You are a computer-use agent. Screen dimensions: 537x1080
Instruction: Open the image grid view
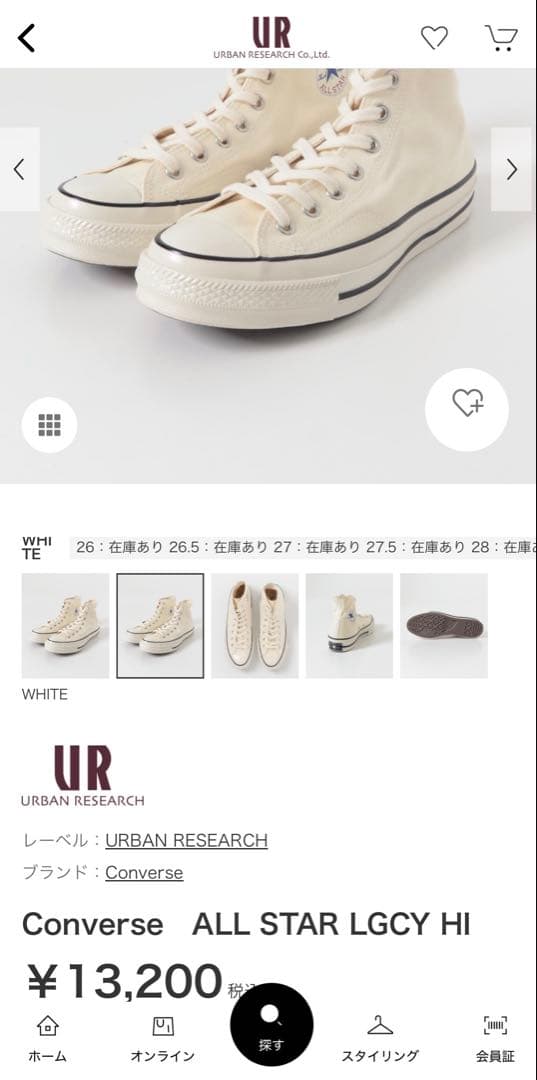(50, 425)
